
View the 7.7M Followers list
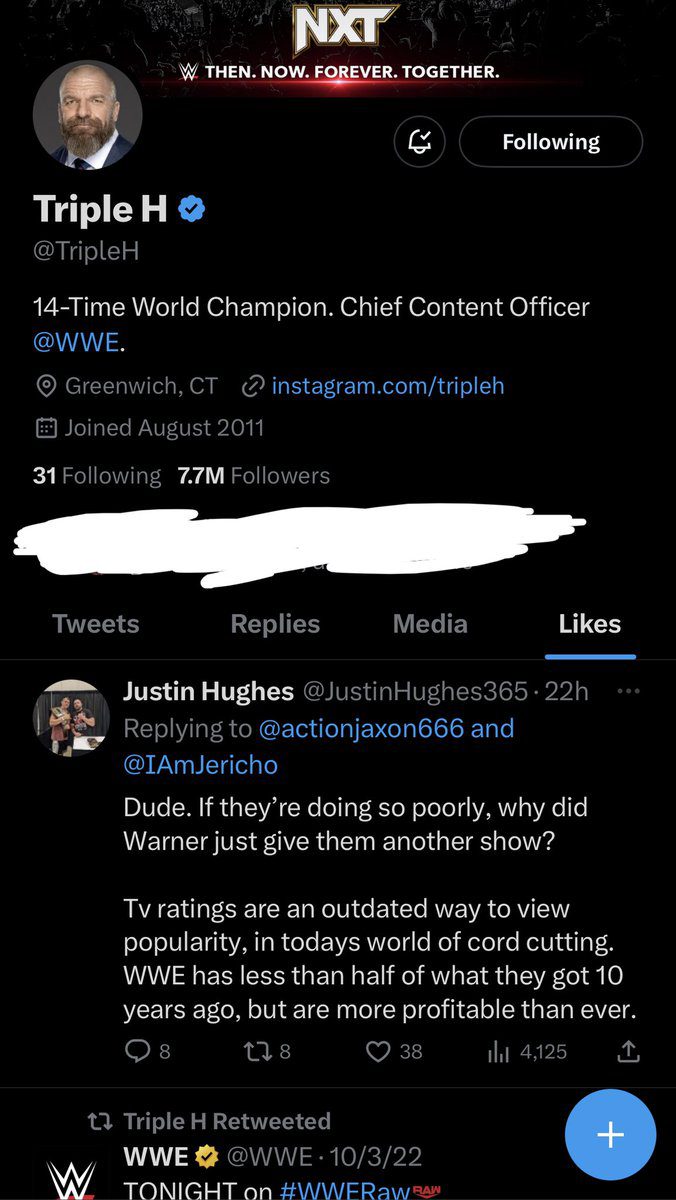pos(253,476)
